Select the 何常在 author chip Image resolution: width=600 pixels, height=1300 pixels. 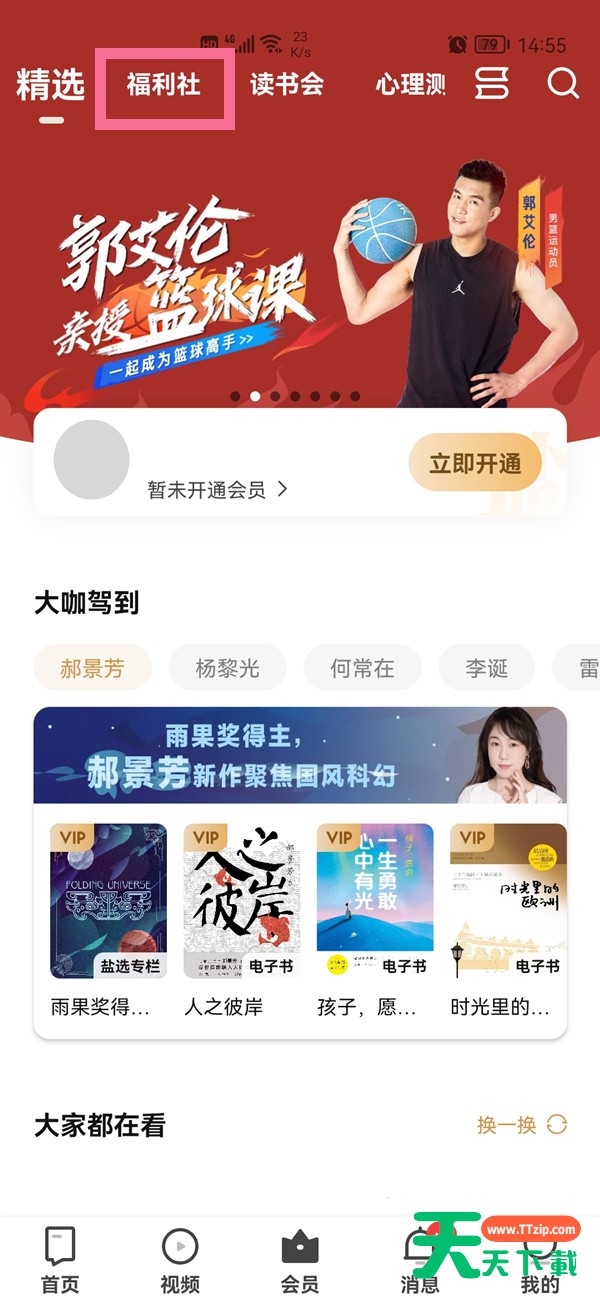pos(362,668)
